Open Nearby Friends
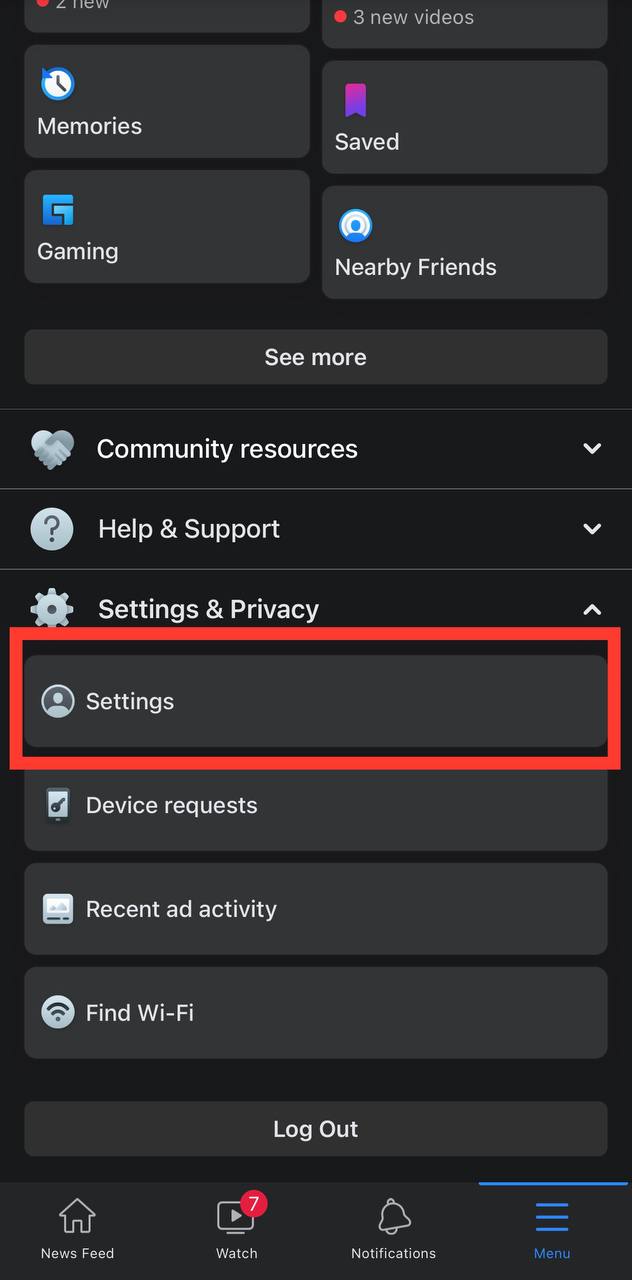This screenshot has height=1280, width=632. (x=464, y=243)
